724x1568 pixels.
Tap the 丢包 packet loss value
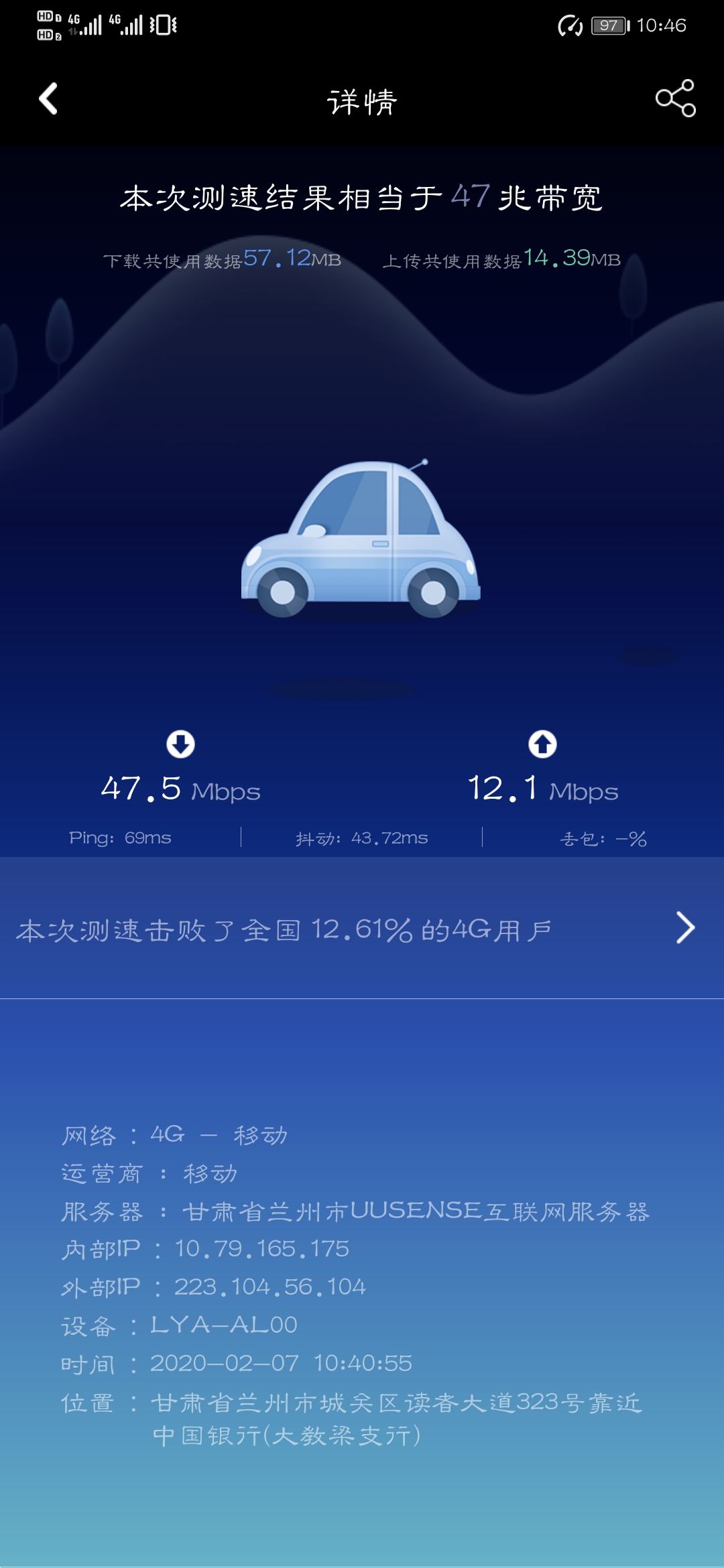[602, 838]
